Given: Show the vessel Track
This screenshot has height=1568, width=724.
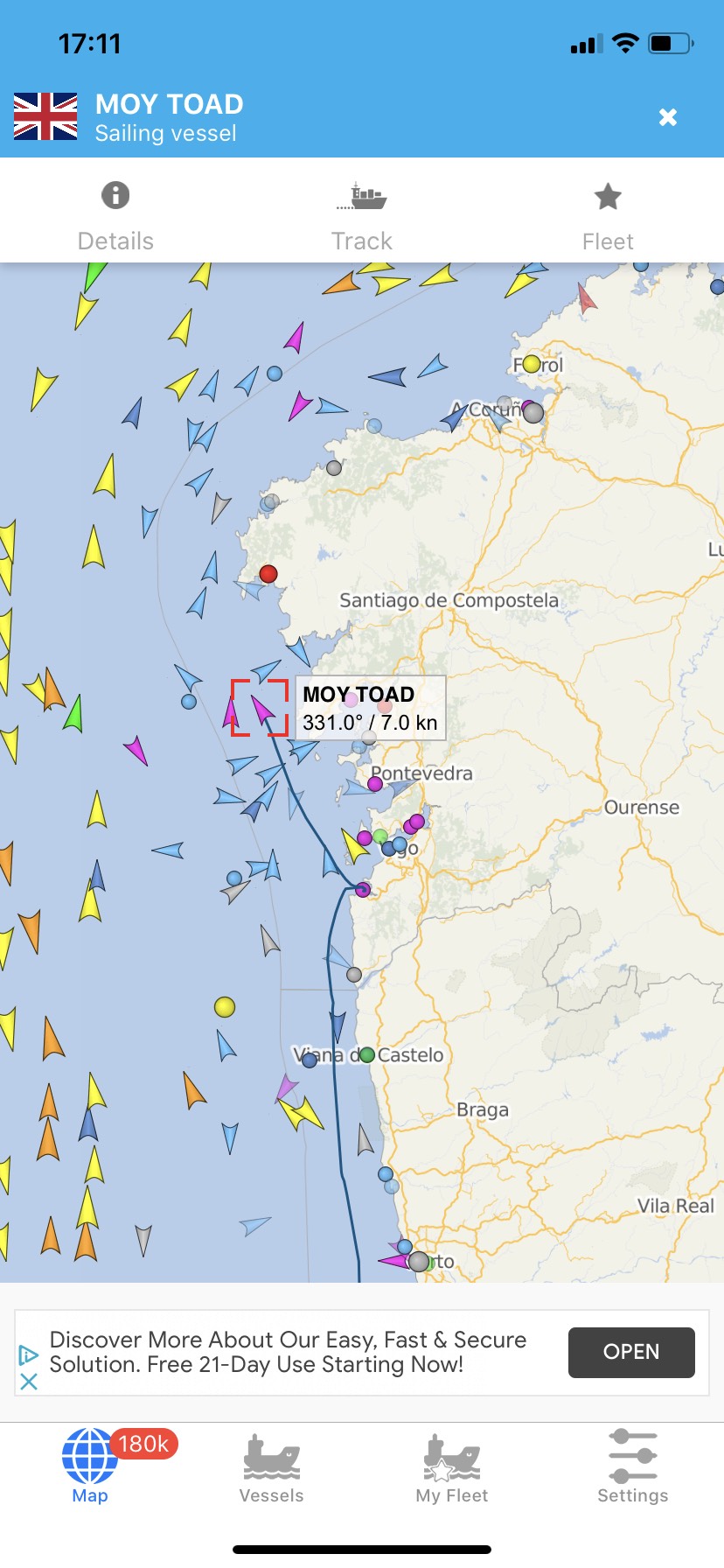Looking at the screenshot, I should pyautogui.click(x=361, y=216).
